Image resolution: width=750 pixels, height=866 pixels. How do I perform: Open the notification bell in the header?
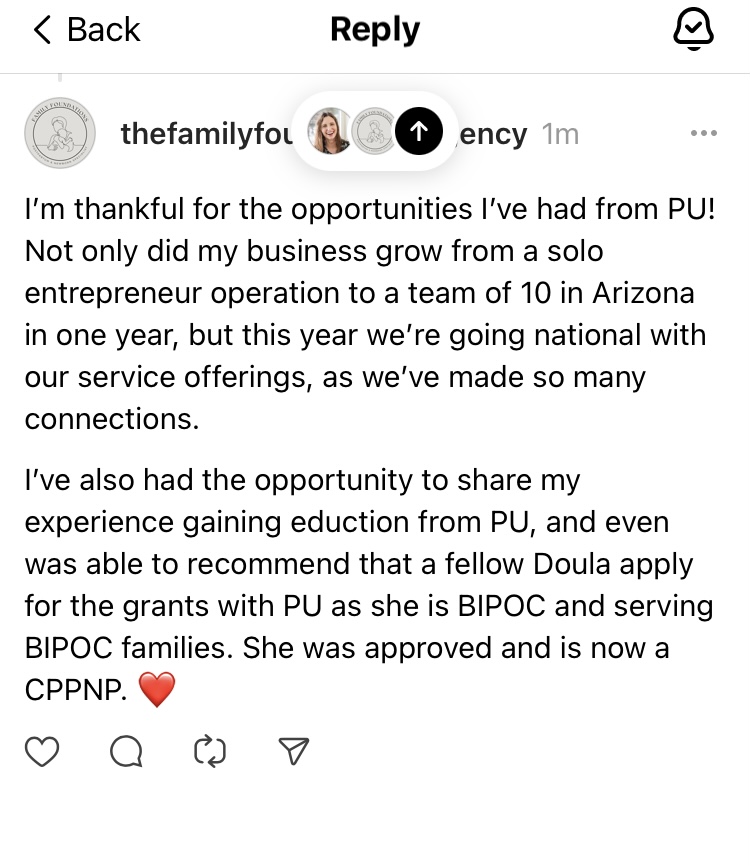pos(692,31)
